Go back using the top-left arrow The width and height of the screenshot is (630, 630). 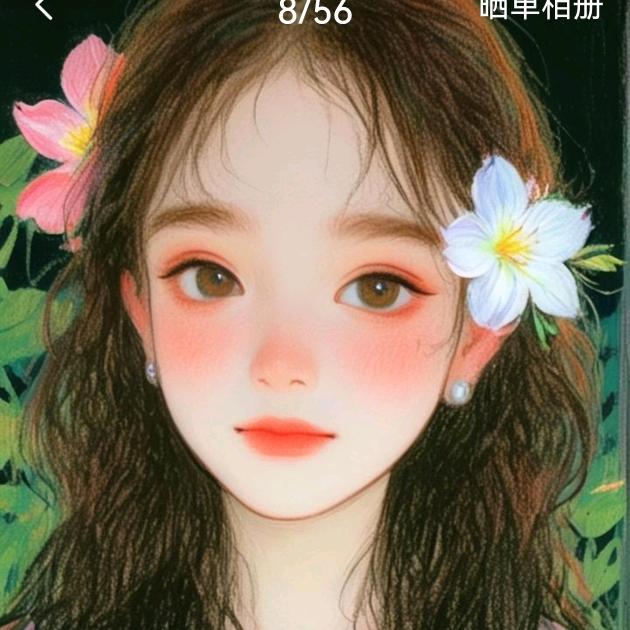[43, 8]
